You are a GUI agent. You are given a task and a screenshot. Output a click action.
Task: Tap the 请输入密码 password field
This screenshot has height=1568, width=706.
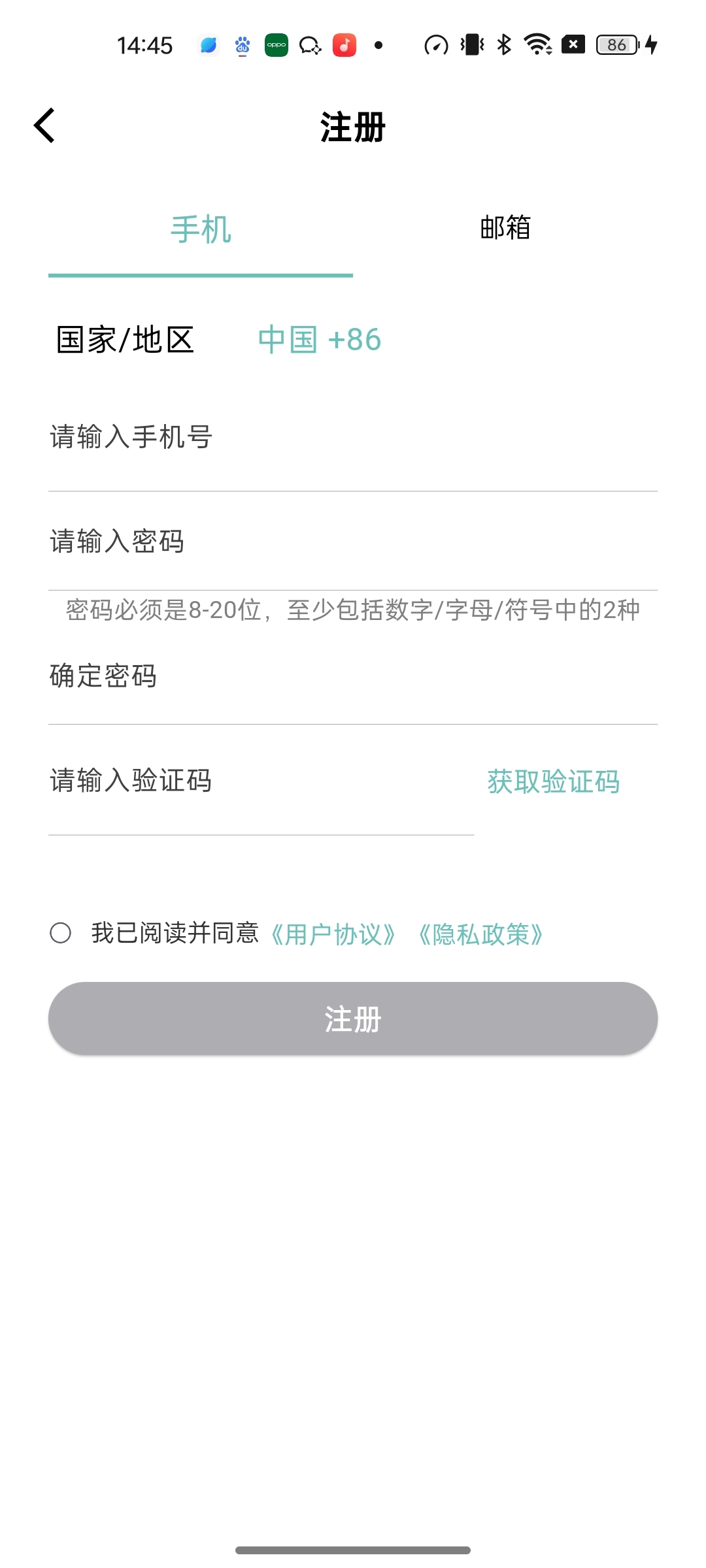[x=353, y=542]
